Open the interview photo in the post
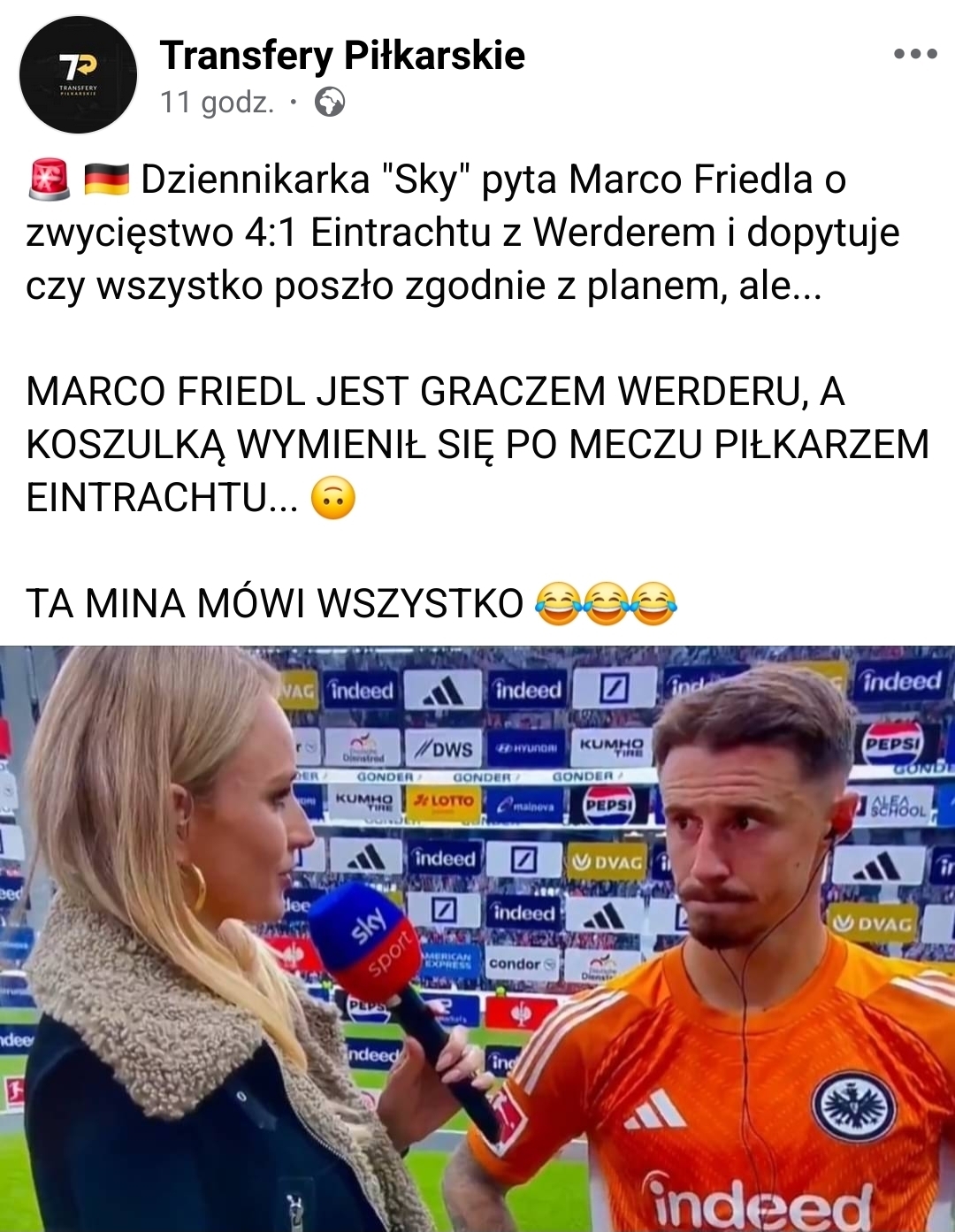The height and width of the screenshot is (1232, 955). click(x=477, y=937)
